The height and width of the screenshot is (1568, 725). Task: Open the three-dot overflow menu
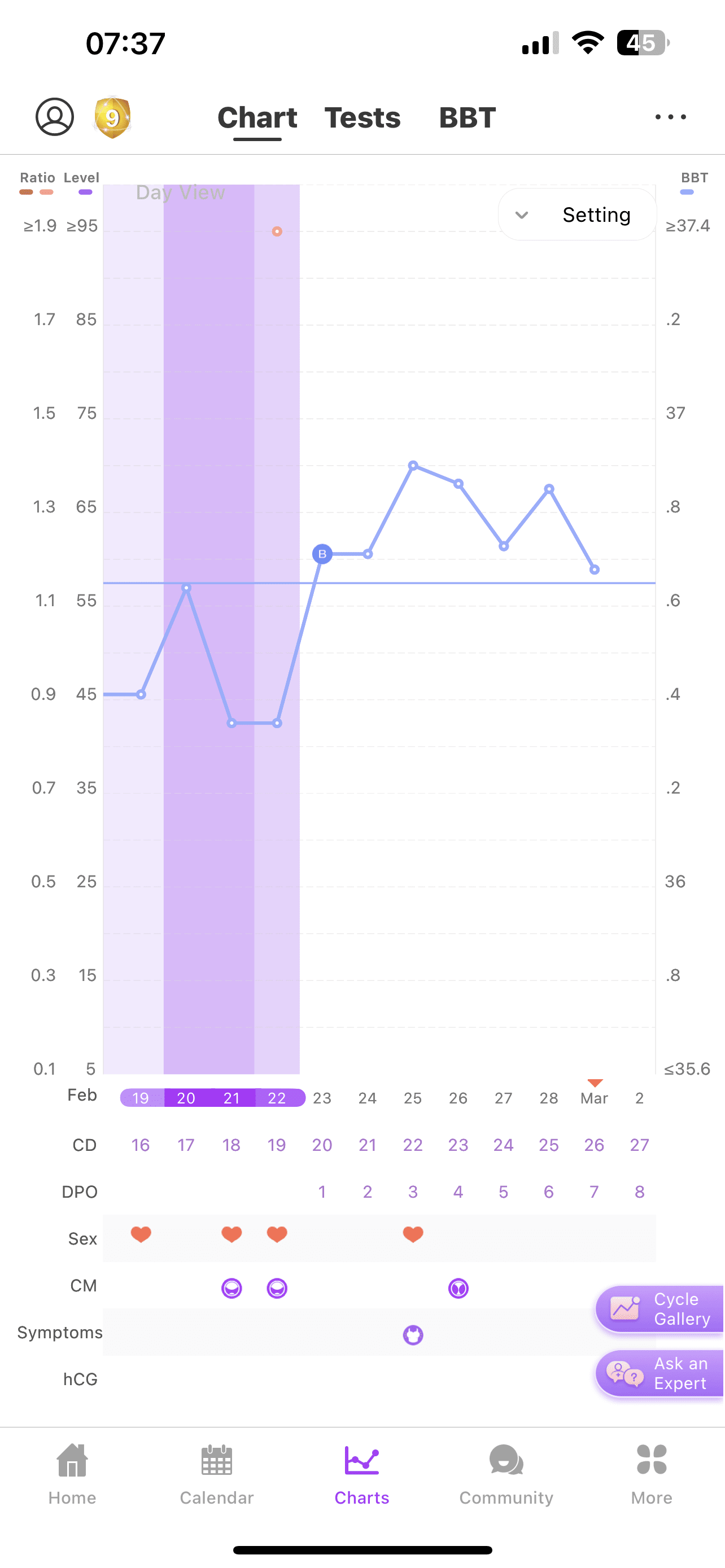(x=670, y=117)
